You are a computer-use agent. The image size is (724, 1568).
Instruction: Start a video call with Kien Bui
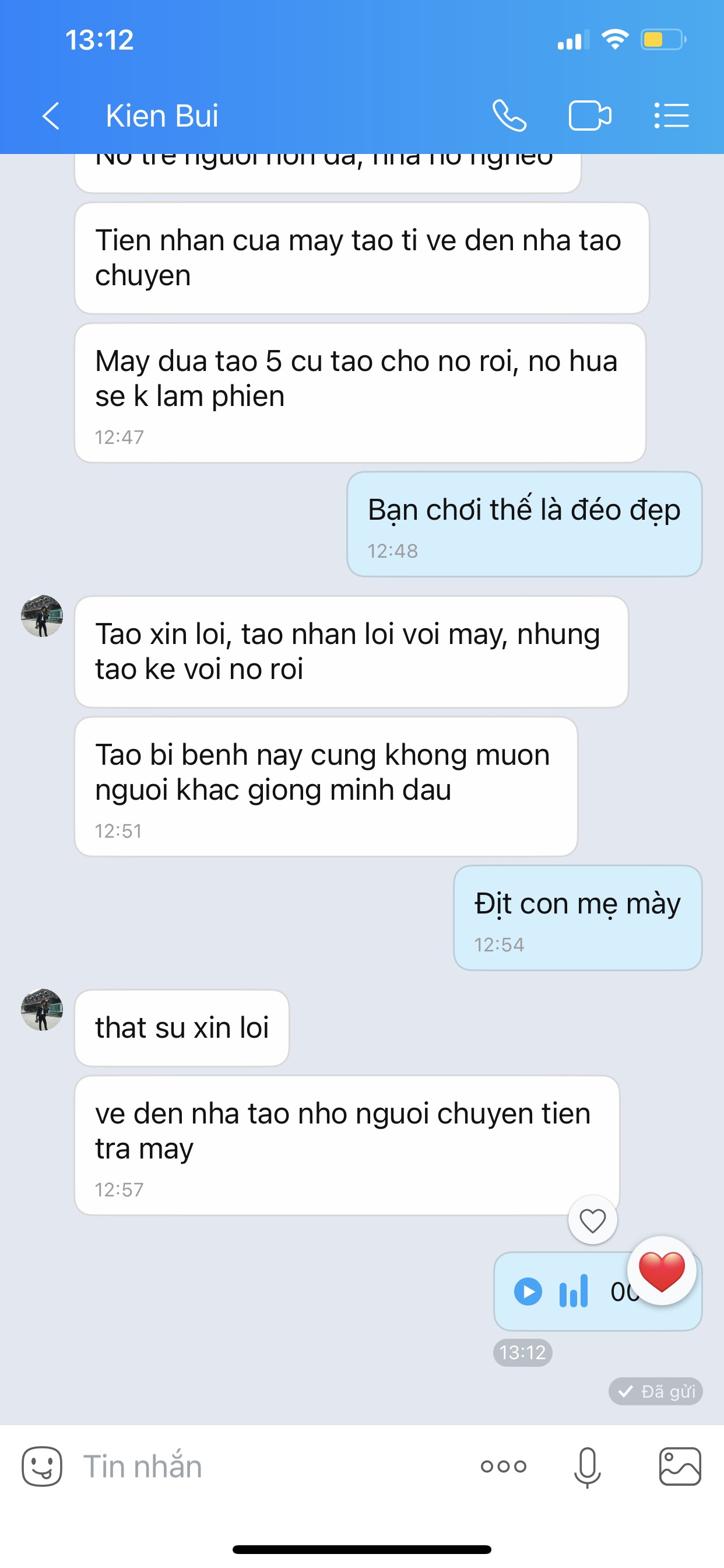pos(589,116)
